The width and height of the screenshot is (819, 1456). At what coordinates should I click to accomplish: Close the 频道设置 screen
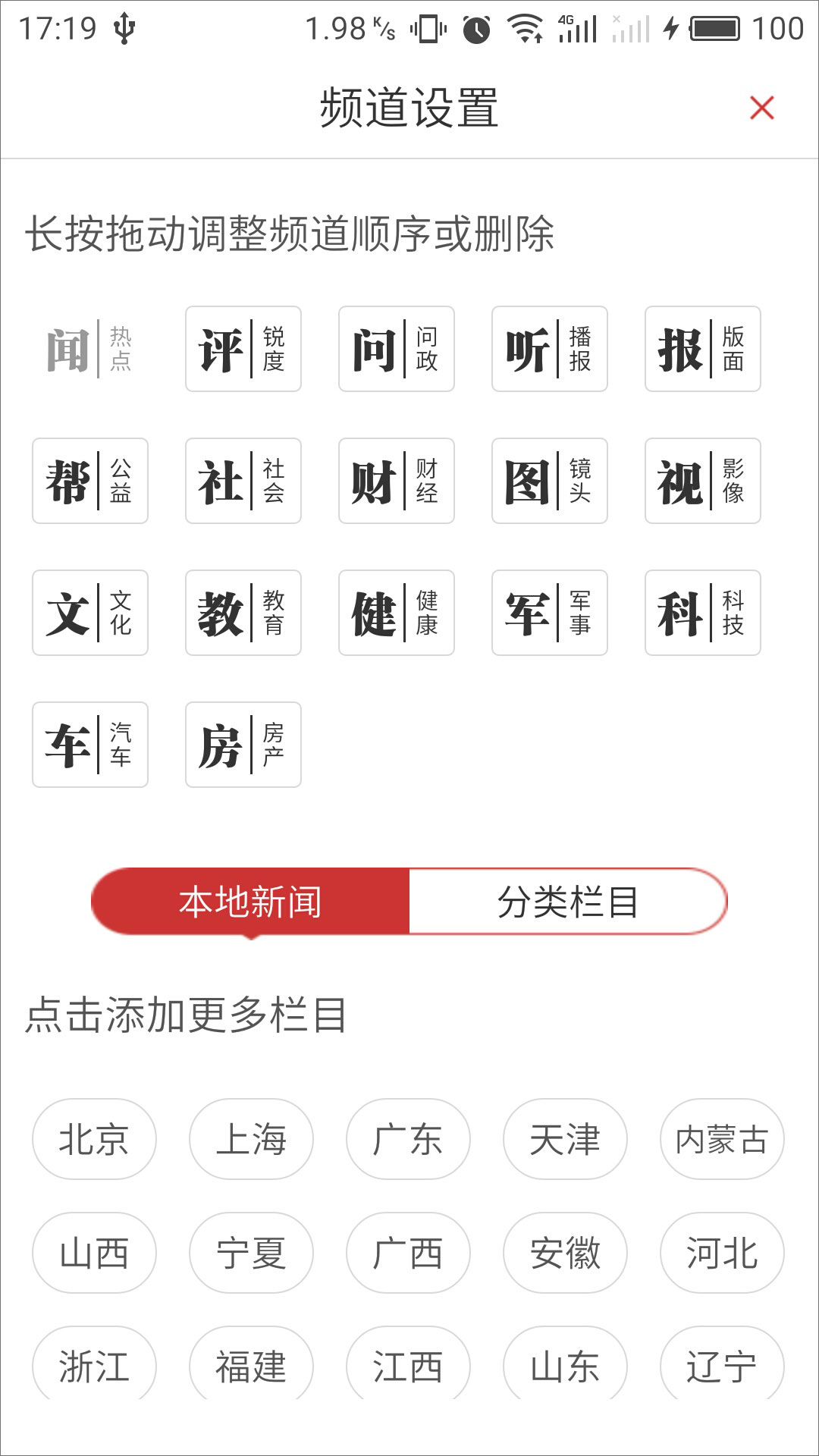click(x=761, y=108)
